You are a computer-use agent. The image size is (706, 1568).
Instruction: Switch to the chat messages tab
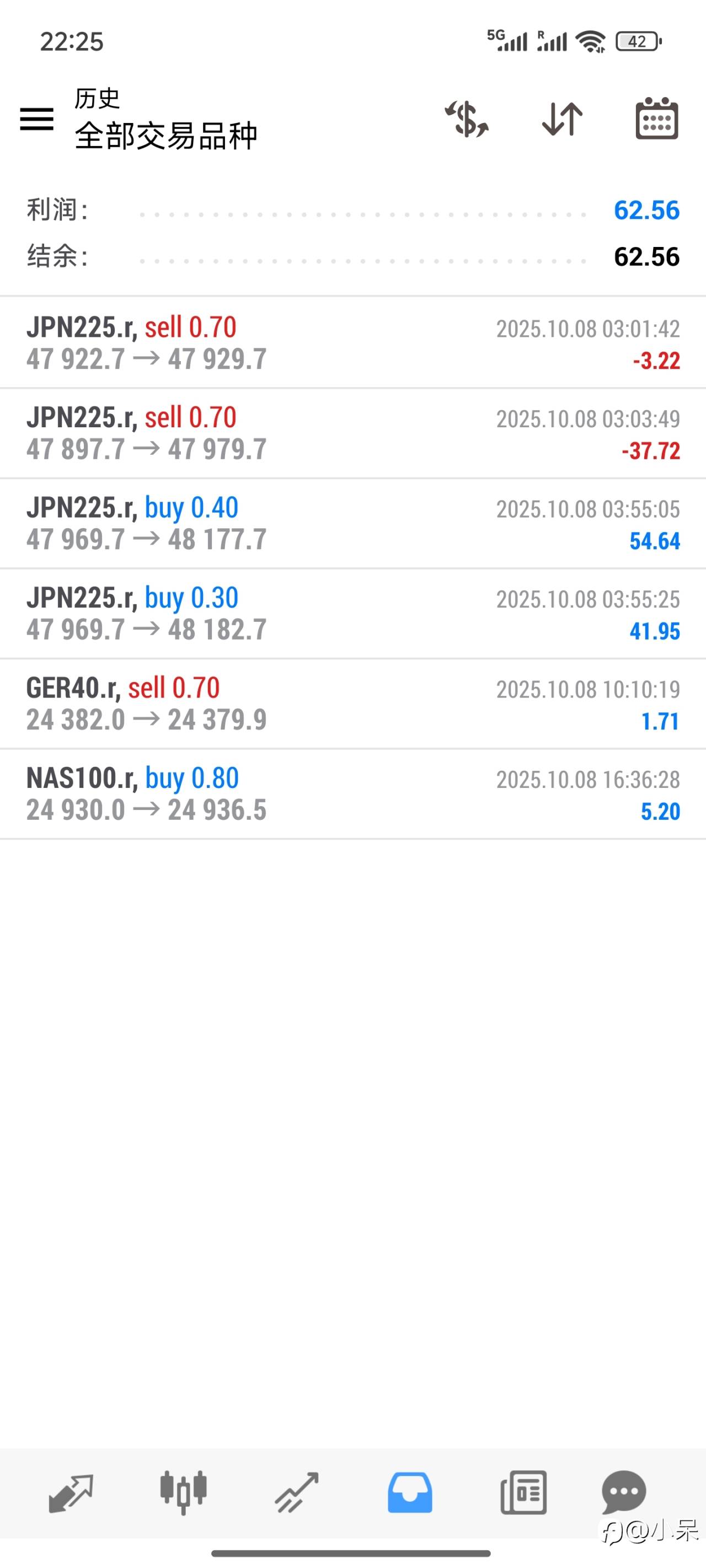pos(623,1492)
